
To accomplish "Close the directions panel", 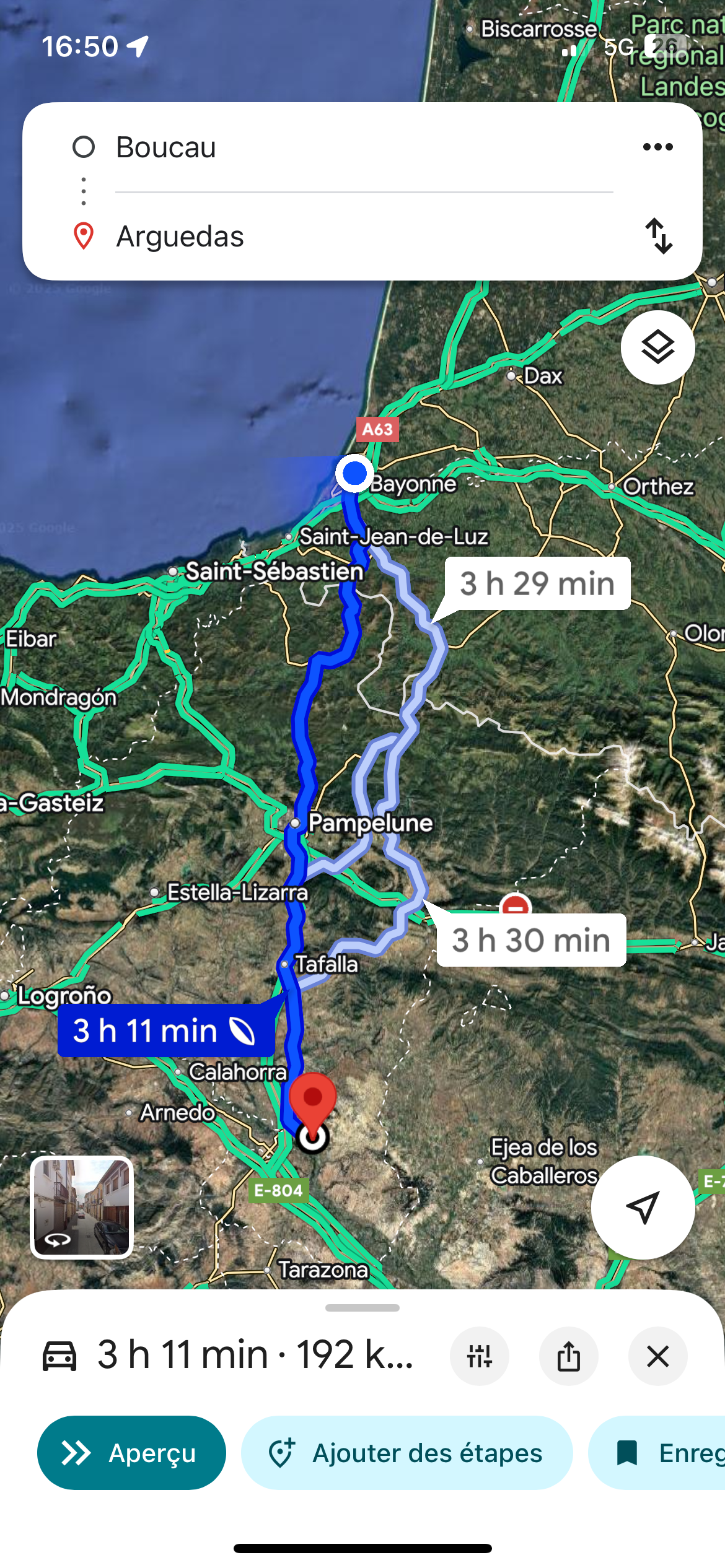I will click(657, 1356).
